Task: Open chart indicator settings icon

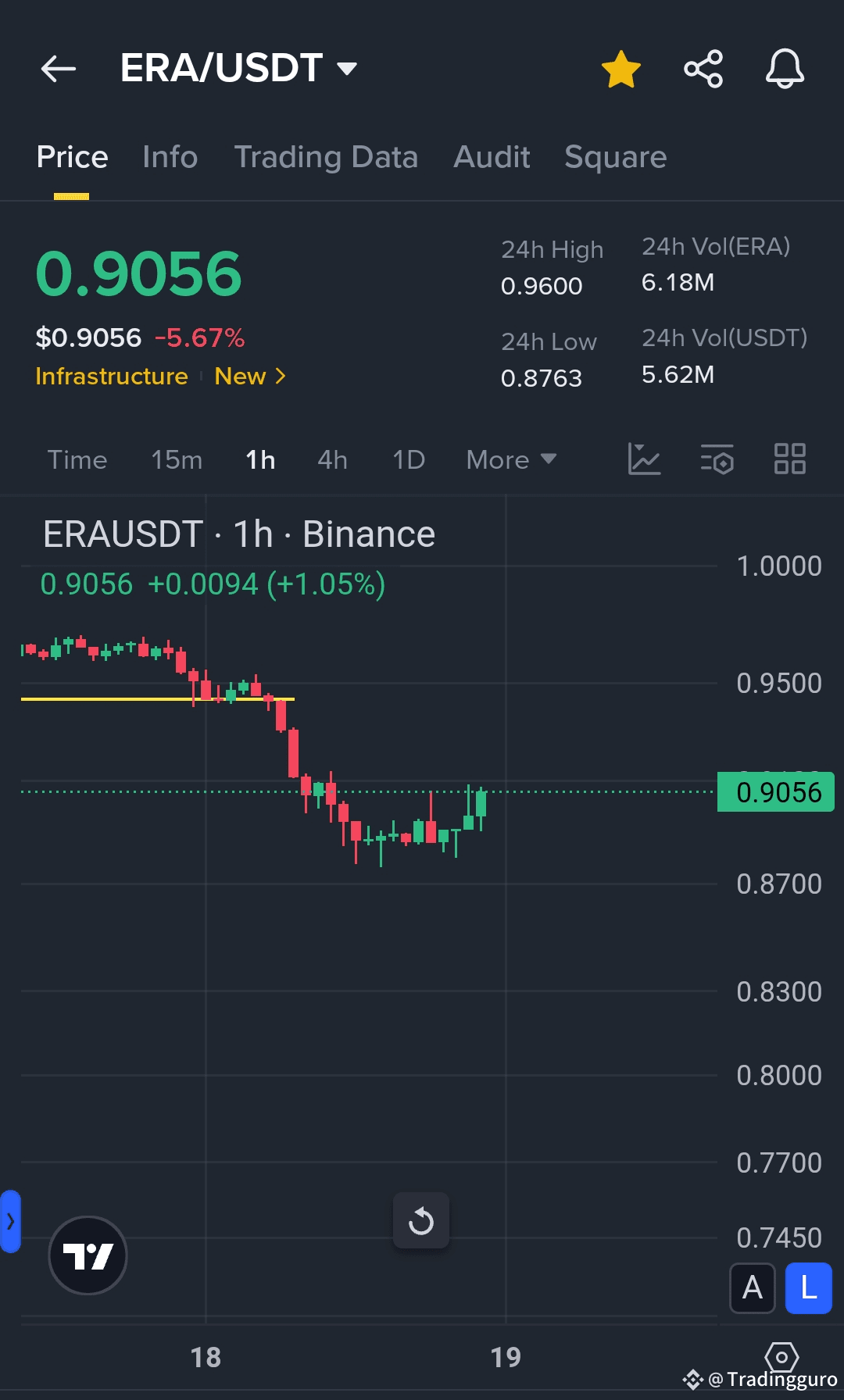Action: click(717, 459)
